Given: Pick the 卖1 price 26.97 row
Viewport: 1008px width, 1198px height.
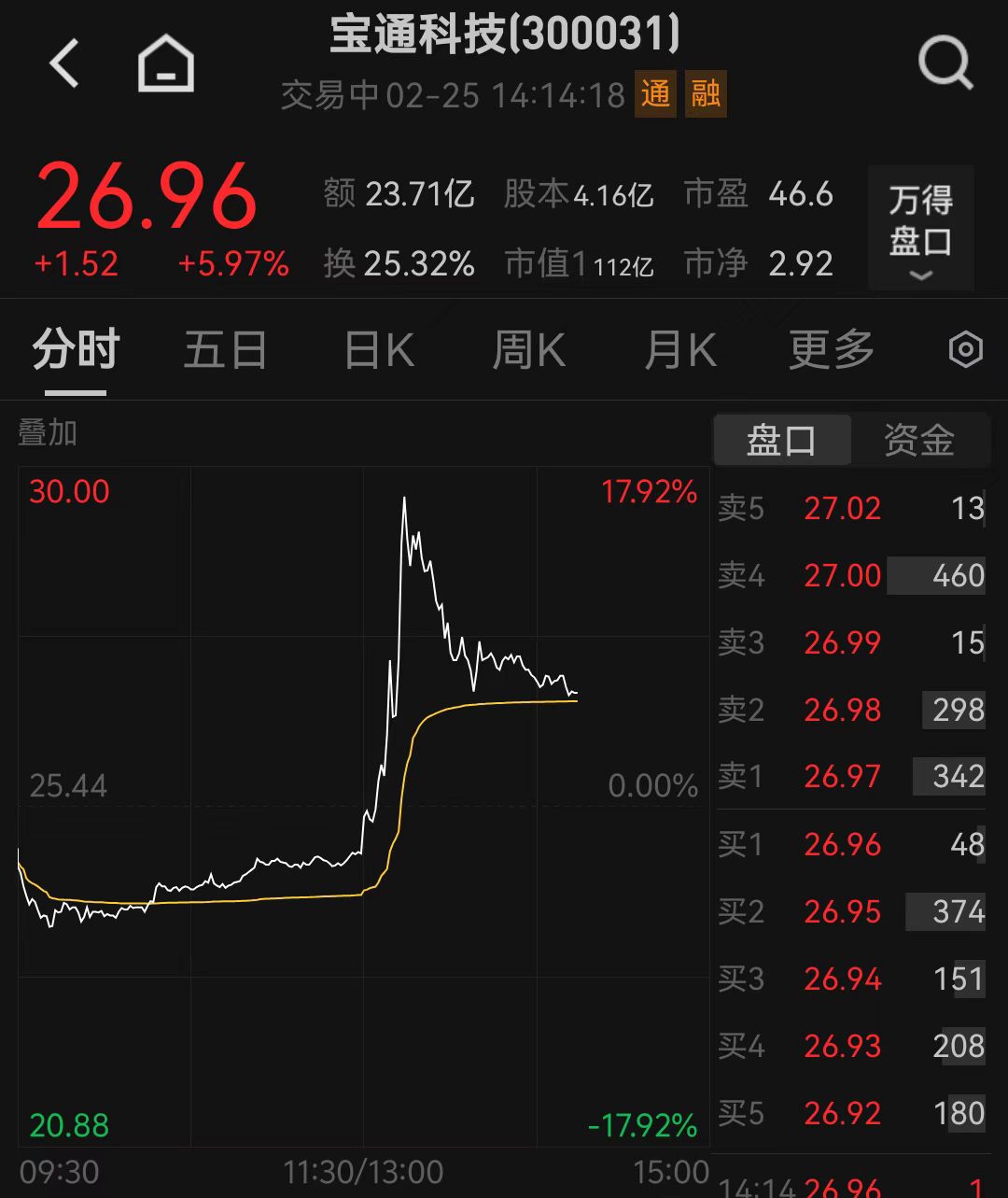Looking at the screenshot, I should [x=851, y=776].
